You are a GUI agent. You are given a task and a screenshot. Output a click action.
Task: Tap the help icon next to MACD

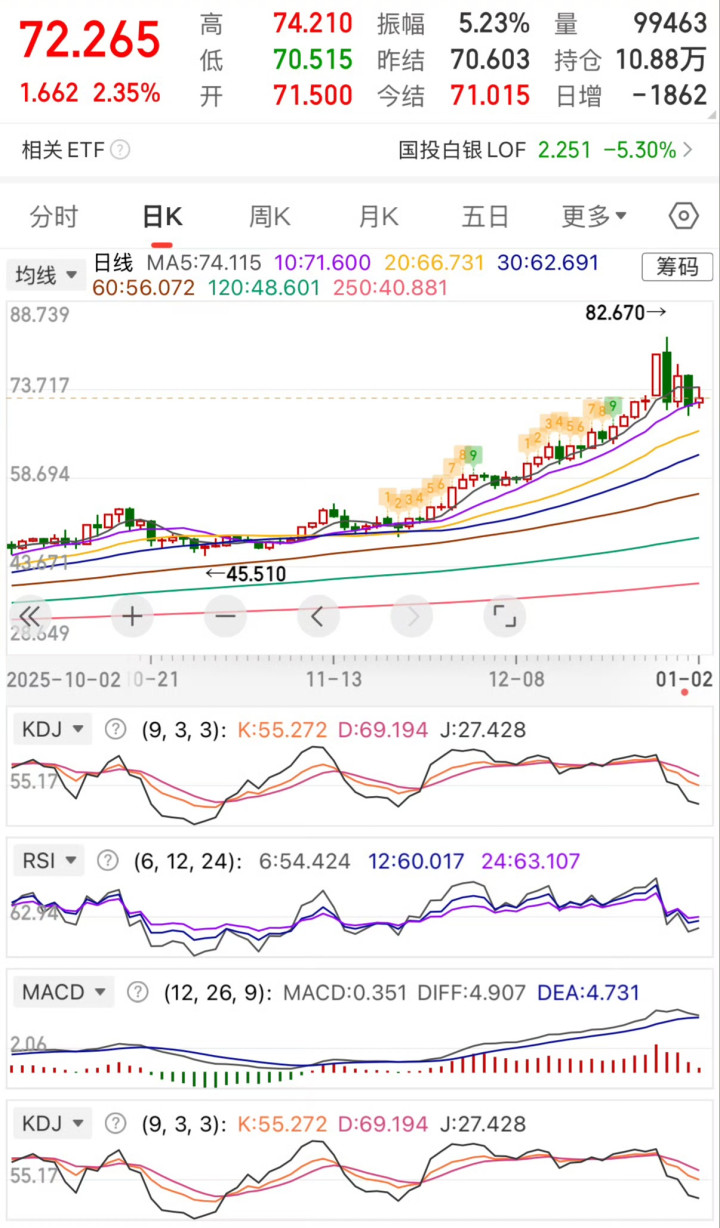139,992
